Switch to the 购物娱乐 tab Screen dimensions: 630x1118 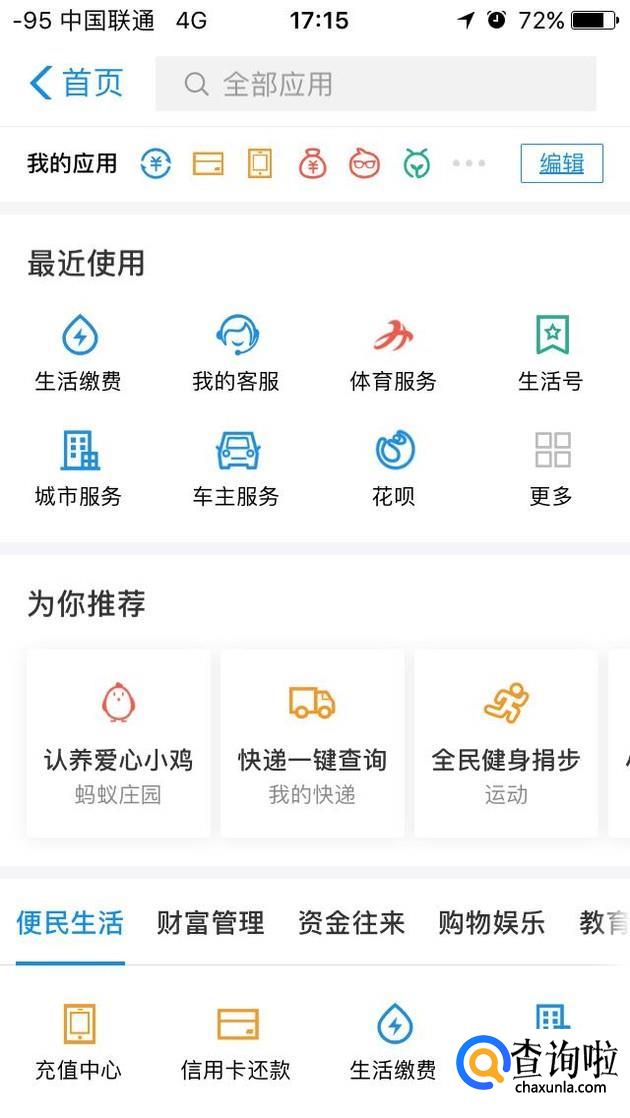491,923
